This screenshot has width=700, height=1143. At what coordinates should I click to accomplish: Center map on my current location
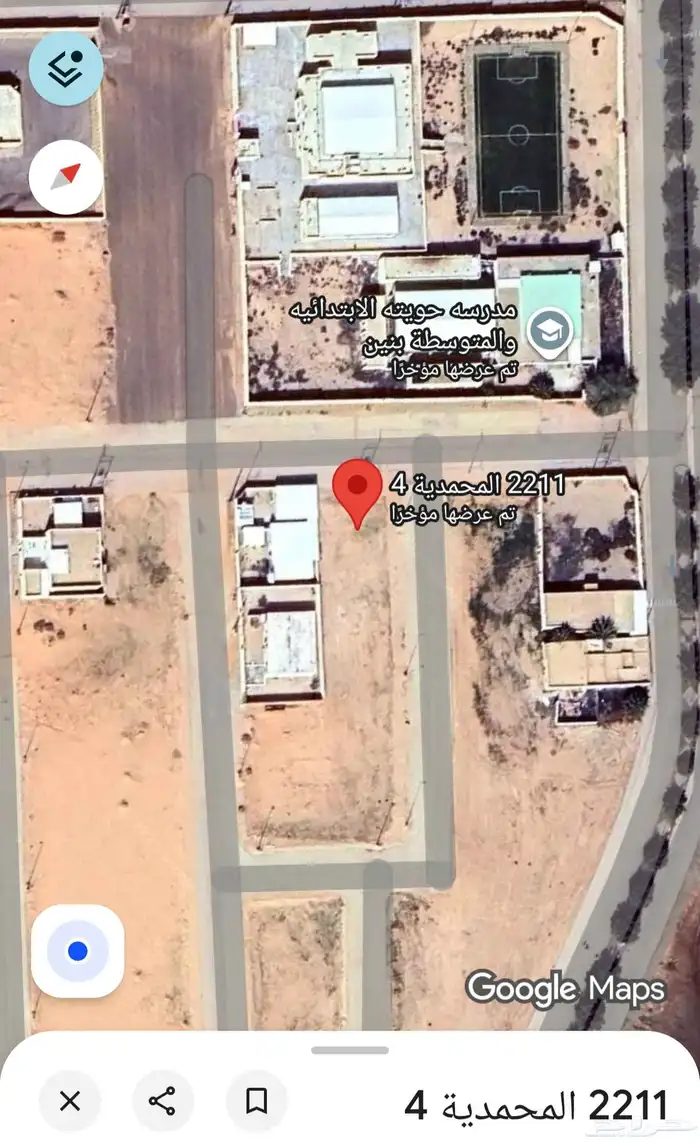coord(78,951)
